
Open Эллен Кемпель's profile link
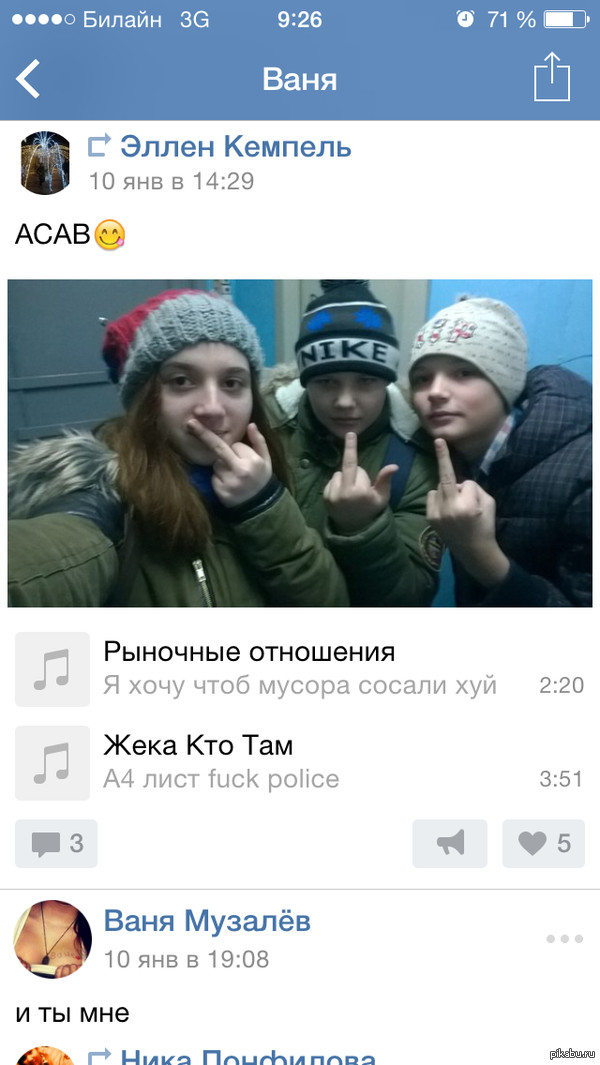tap(235, 147)
